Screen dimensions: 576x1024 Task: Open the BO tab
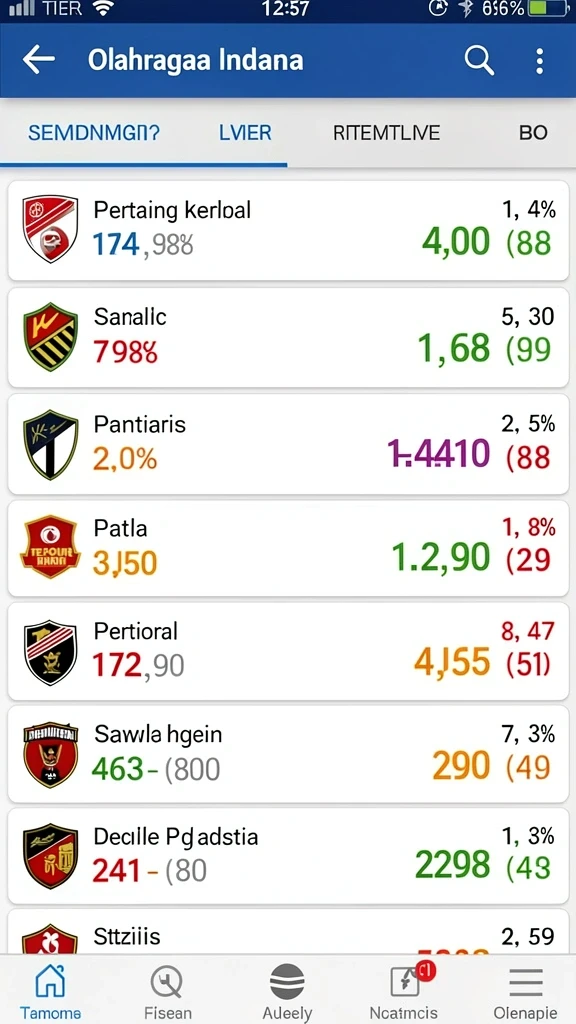pyautogui.click(x=533, y=133)
